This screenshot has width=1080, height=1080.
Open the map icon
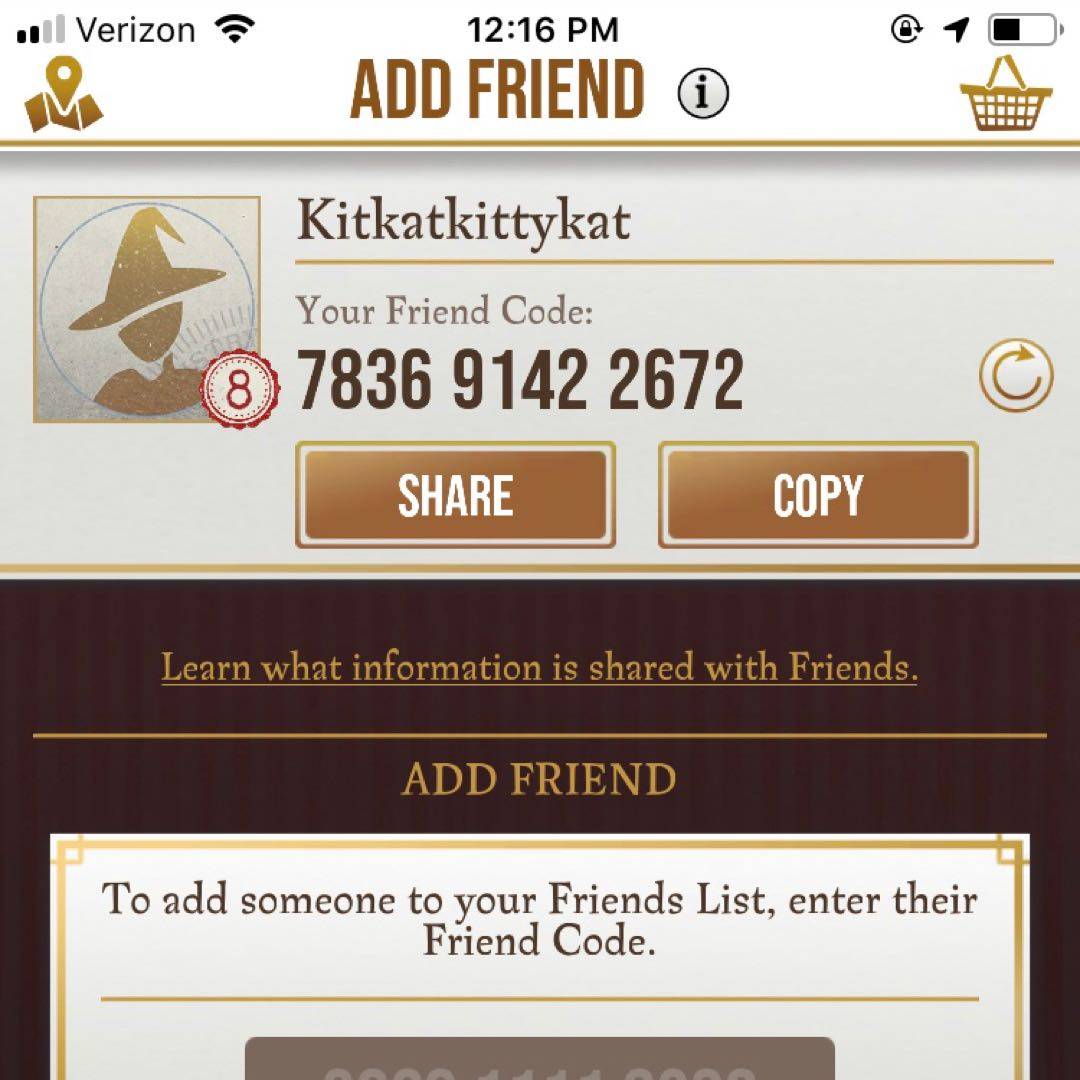click(x=64, y=95)
